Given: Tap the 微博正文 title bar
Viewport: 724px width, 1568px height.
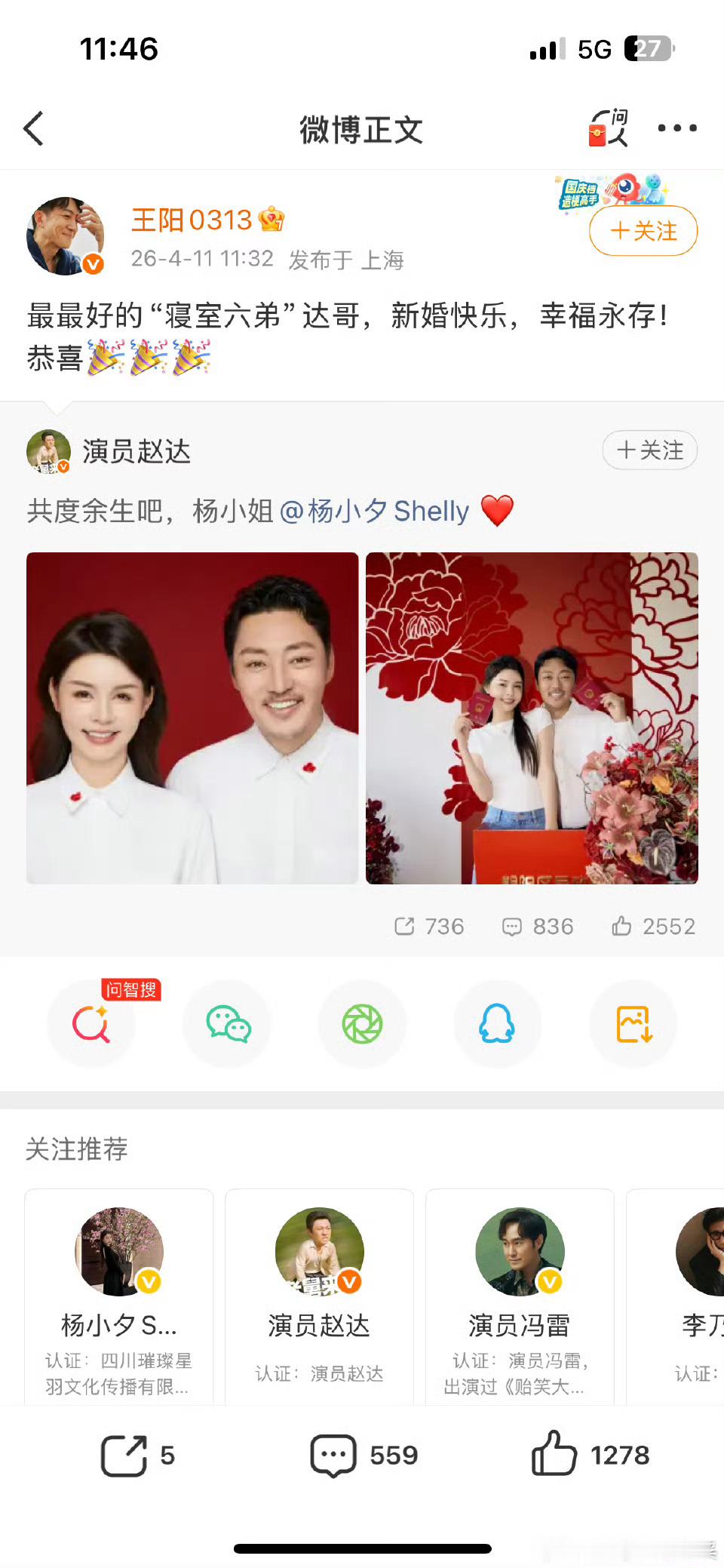Looking at the screenshot, I should [x=360, y=130].
